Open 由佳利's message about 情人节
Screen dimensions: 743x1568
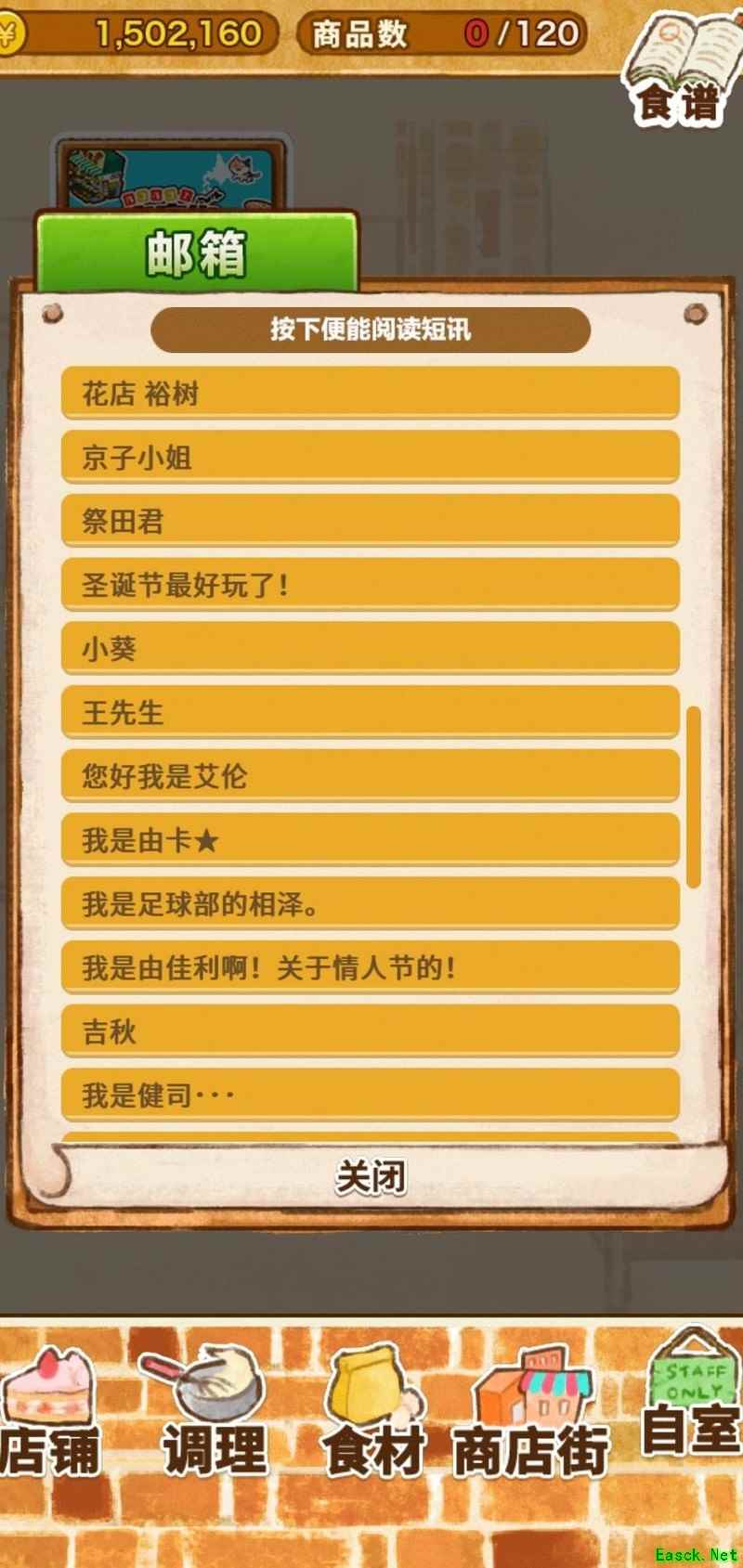point(370,967)
